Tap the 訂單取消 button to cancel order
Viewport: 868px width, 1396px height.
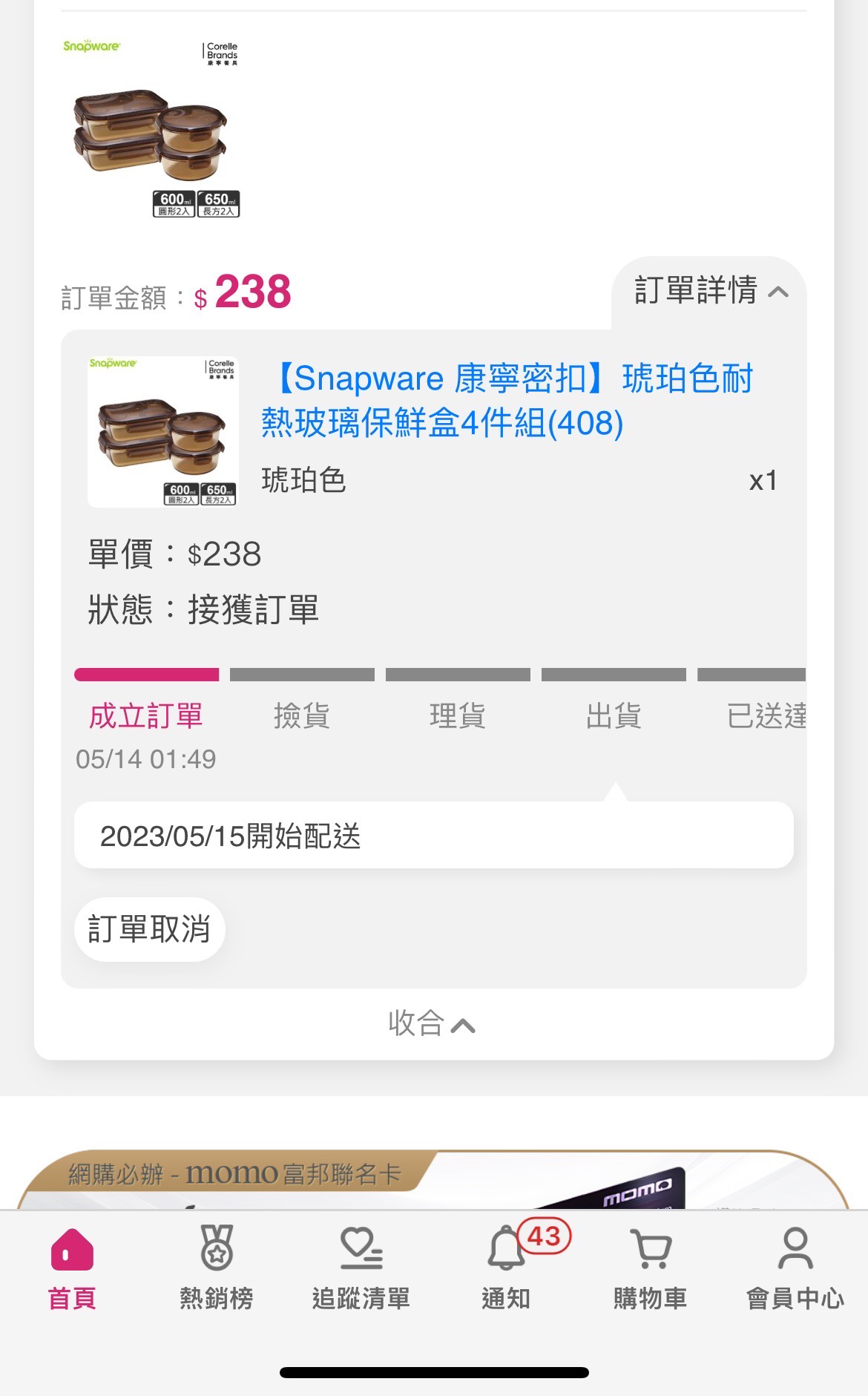point(150,929)
